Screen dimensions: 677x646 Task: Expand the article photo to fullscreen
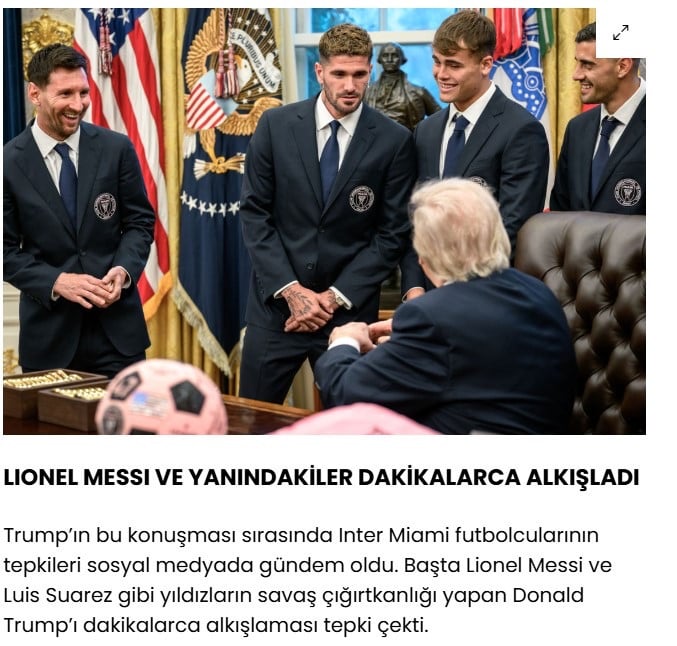coord(620,33)
